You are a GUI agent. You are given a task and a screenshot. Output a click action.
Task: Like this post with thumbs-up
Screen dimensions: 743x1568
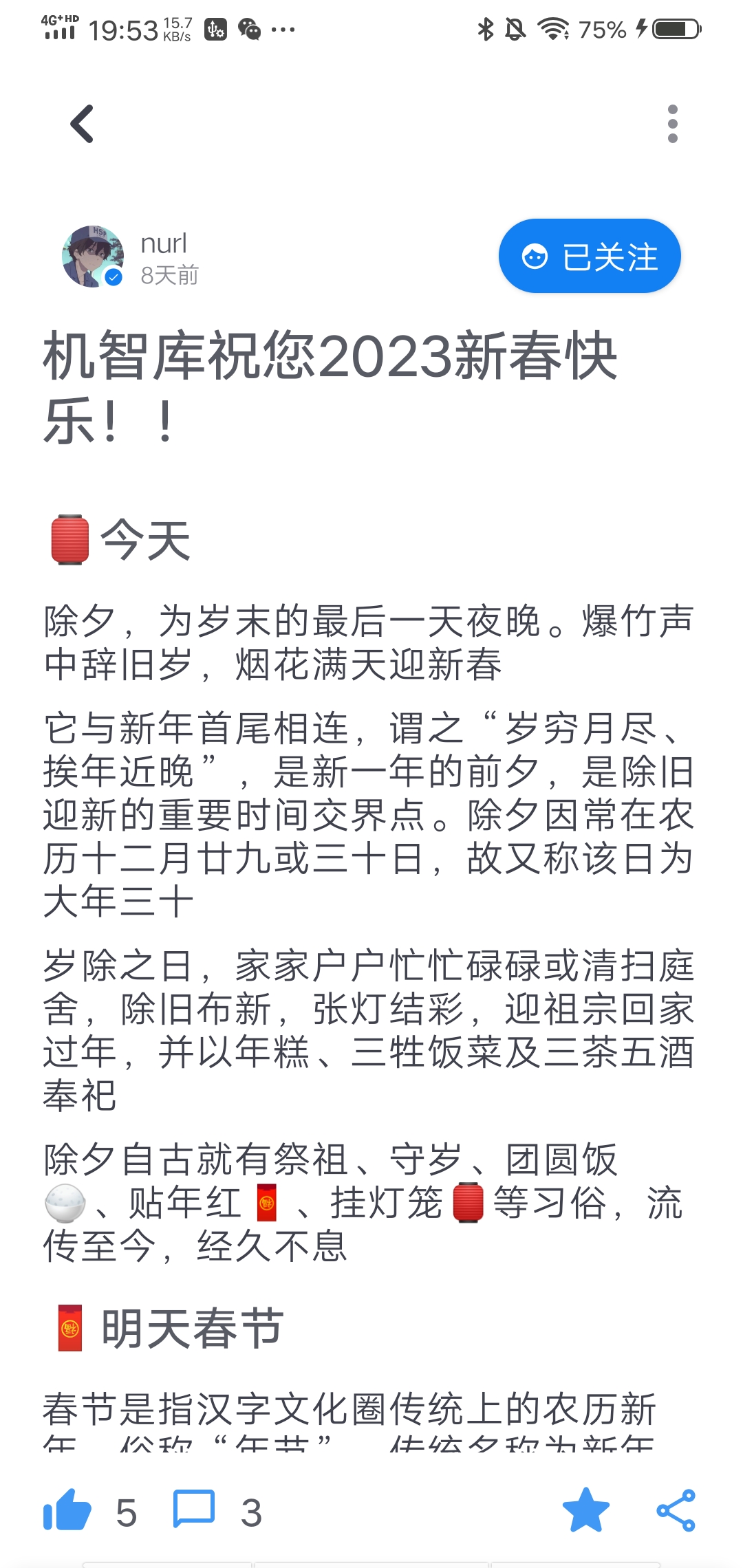coord(67,1512)
